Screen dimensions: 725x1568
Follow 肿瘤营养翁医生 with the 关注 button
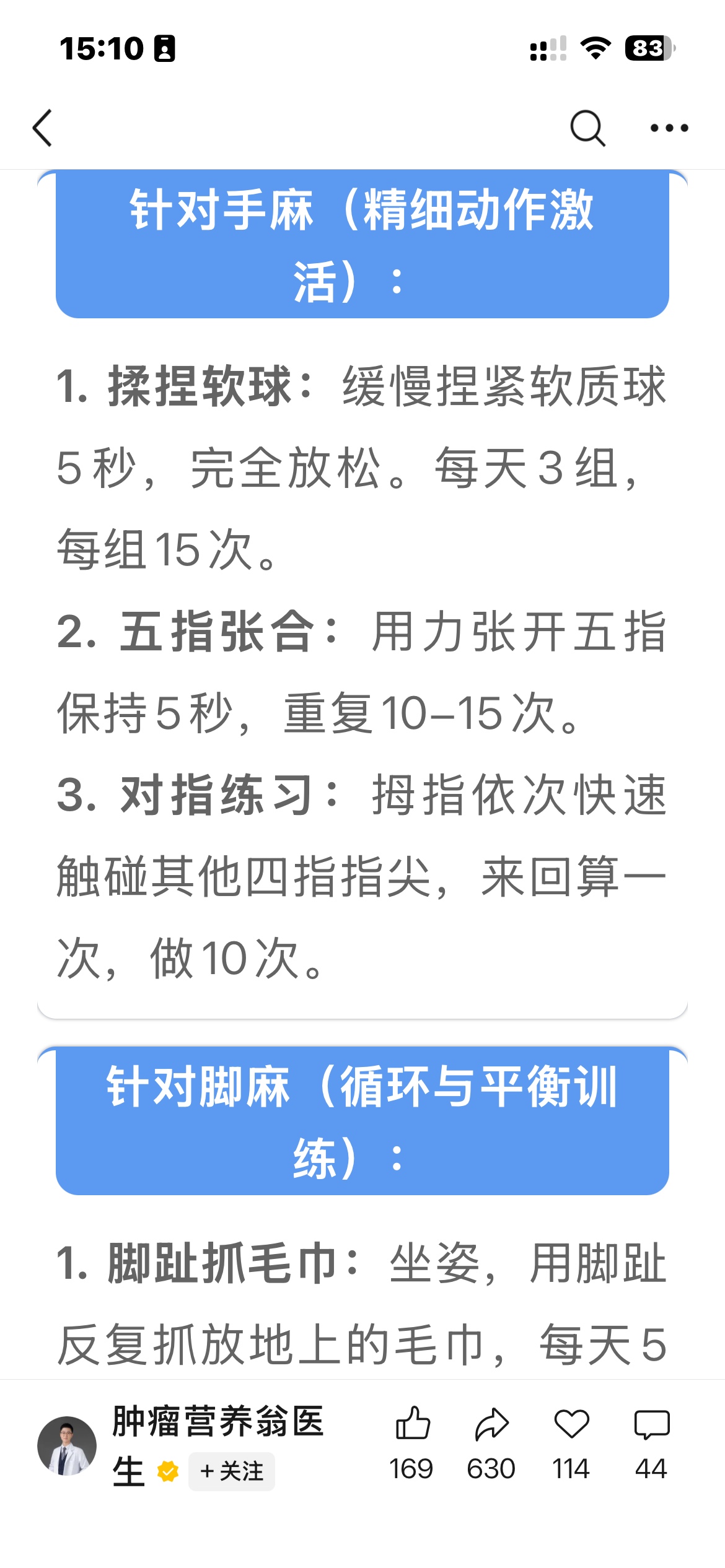(232, 1471)
